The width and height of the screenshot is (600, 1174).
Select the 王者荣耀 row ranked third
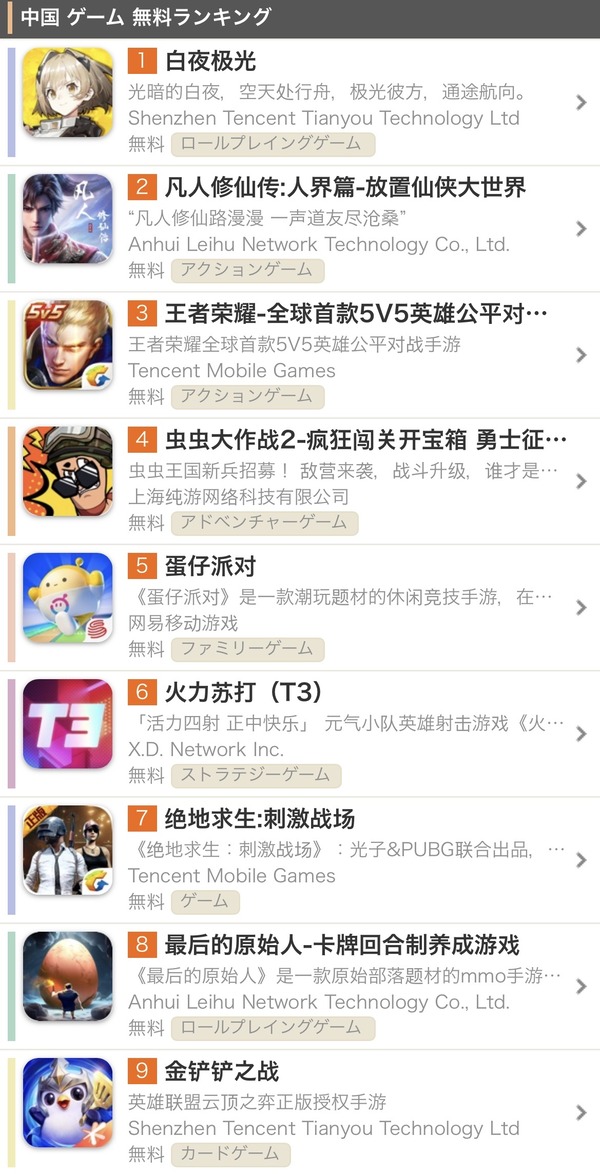tap(300, 355)
